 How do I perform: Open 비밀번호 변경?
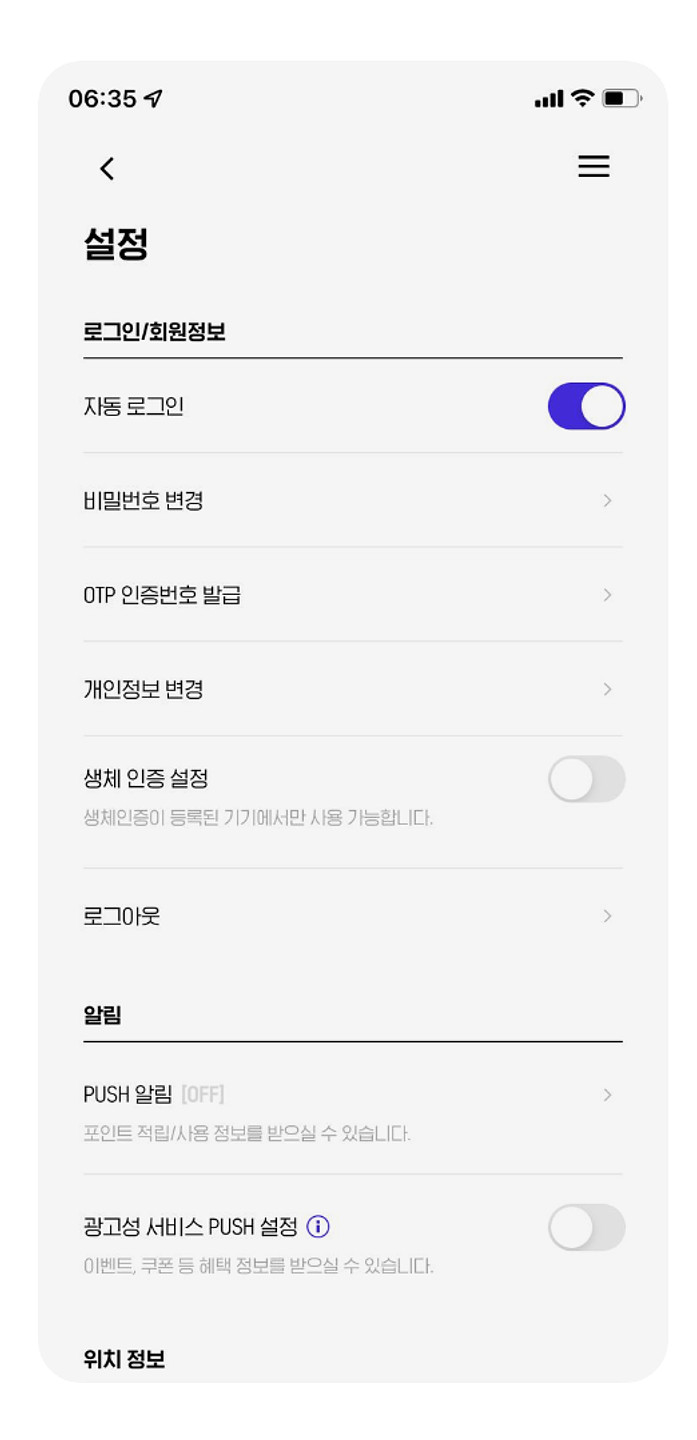coord(352,500)
